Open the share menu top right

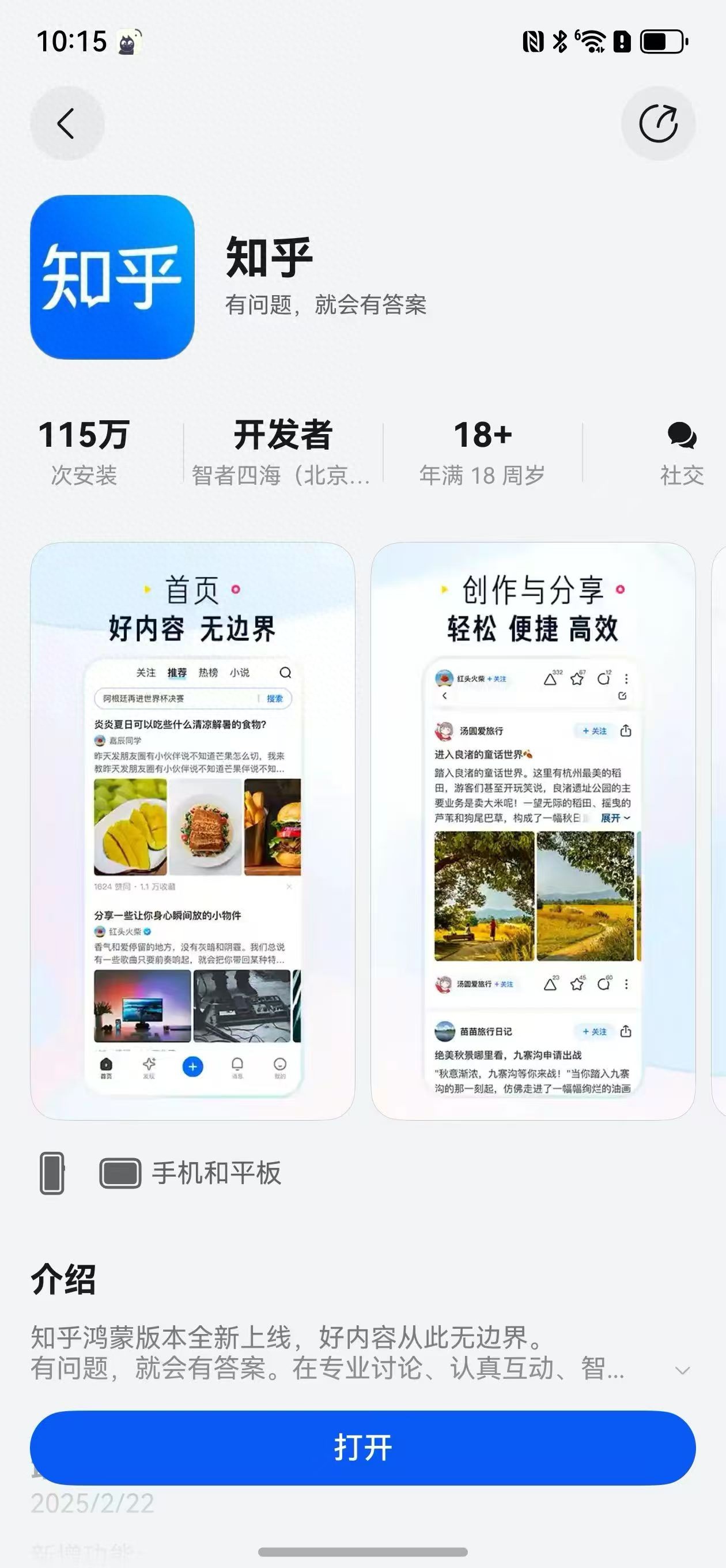coord(659,122)
